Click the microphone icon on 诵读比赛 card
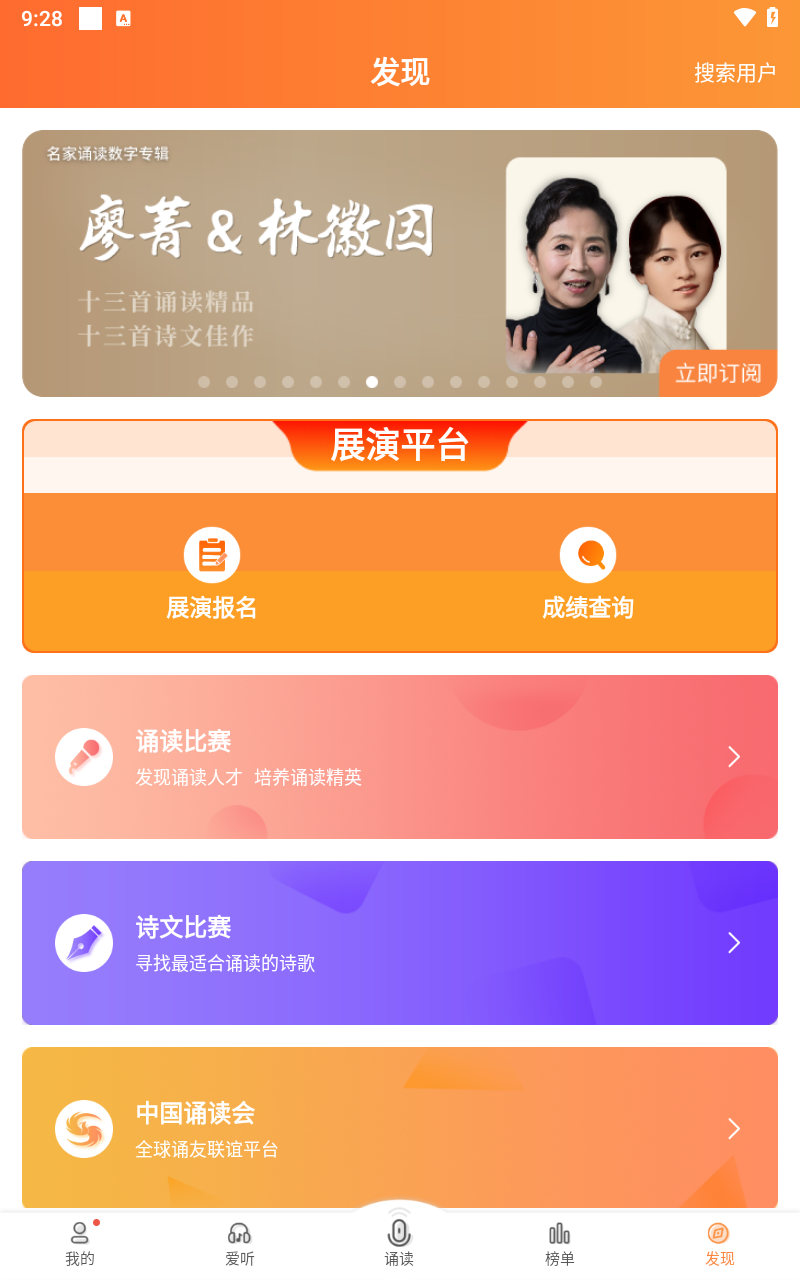Viewport: 800px width, 1280px height. pos(84,757)
